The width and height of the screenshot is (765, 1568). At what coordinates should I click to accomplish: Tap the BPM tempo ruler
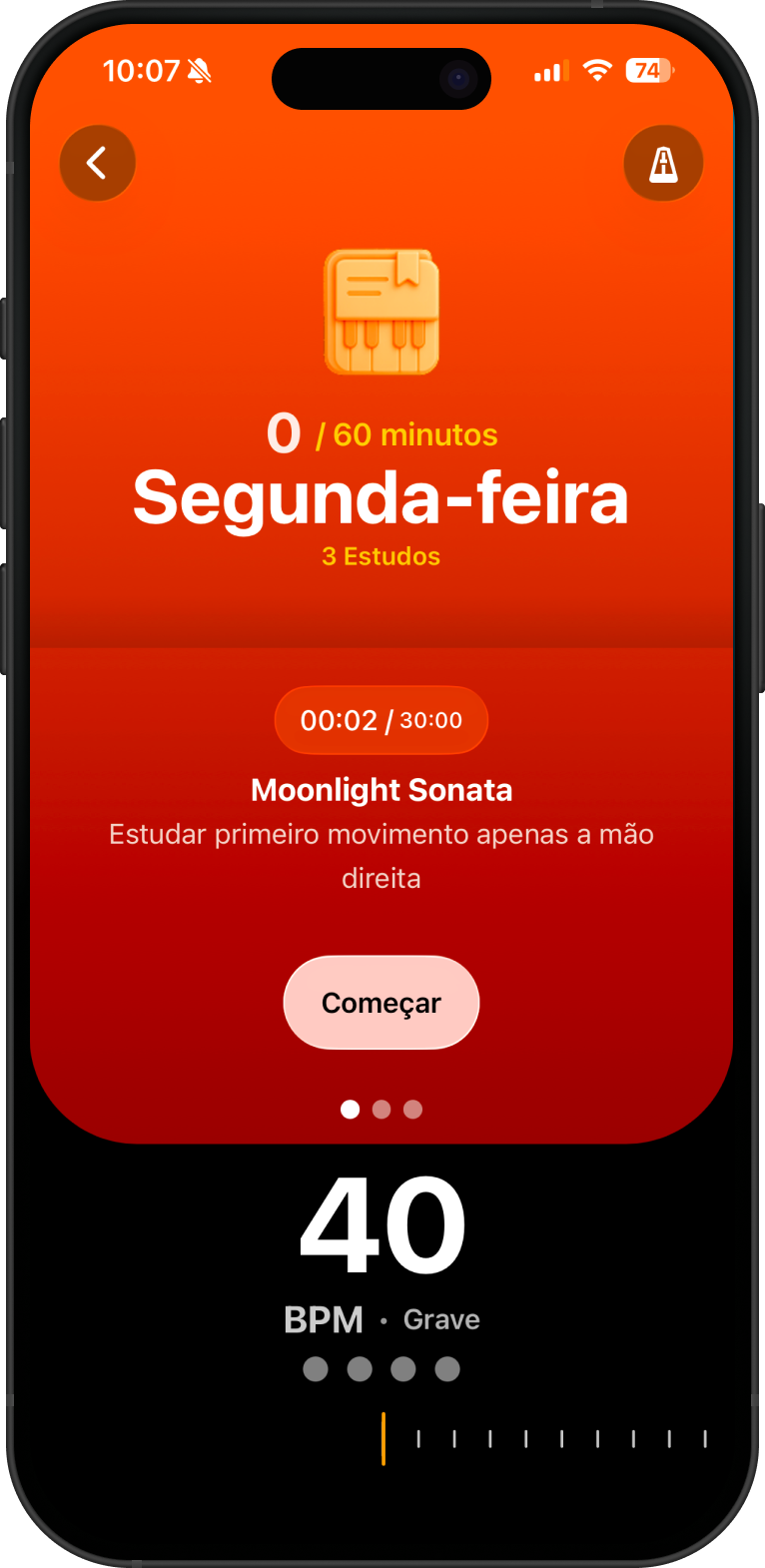[544, 1438]
